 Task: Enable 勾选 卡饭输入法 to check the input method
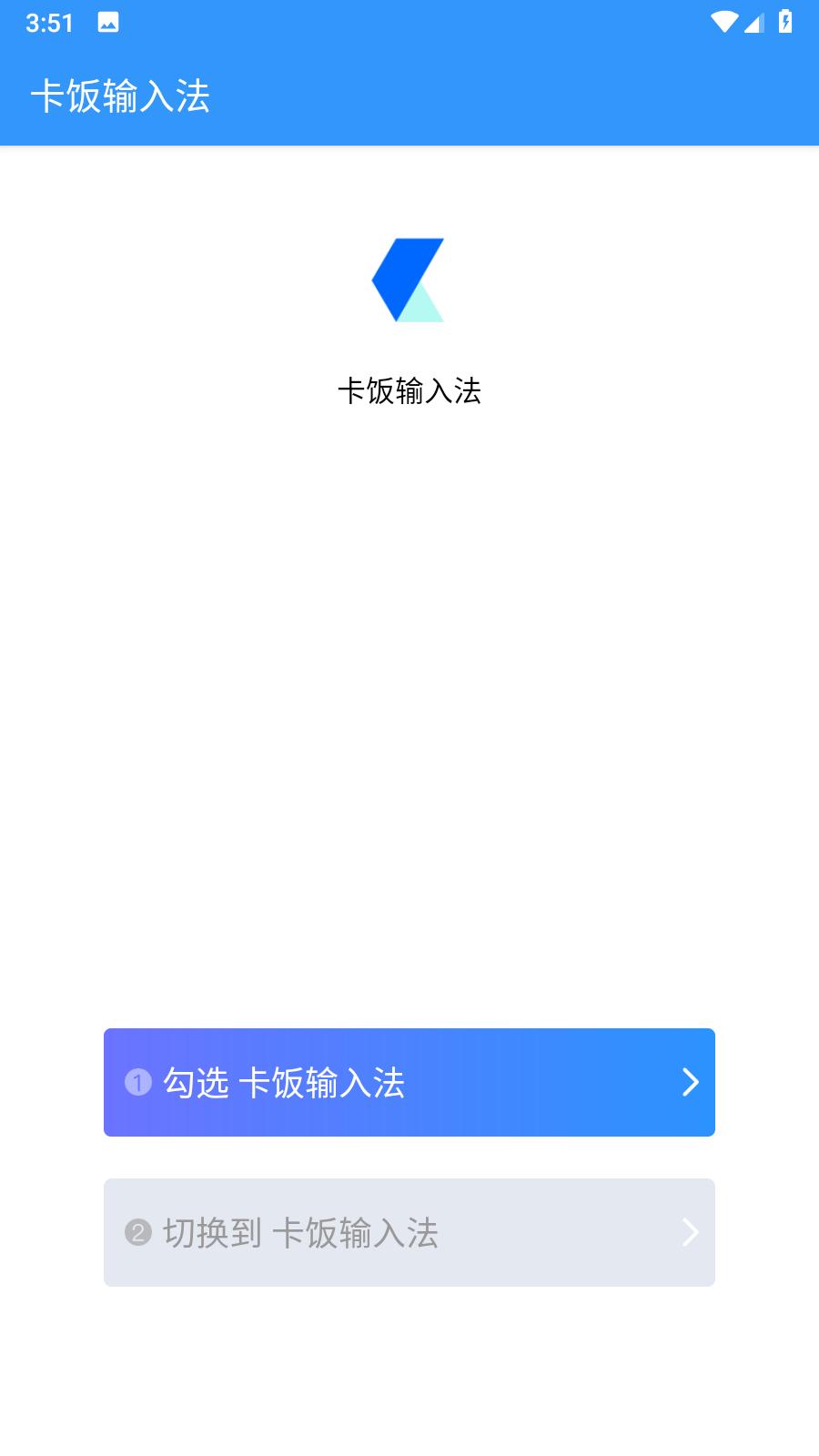(x=409, y=1082)
